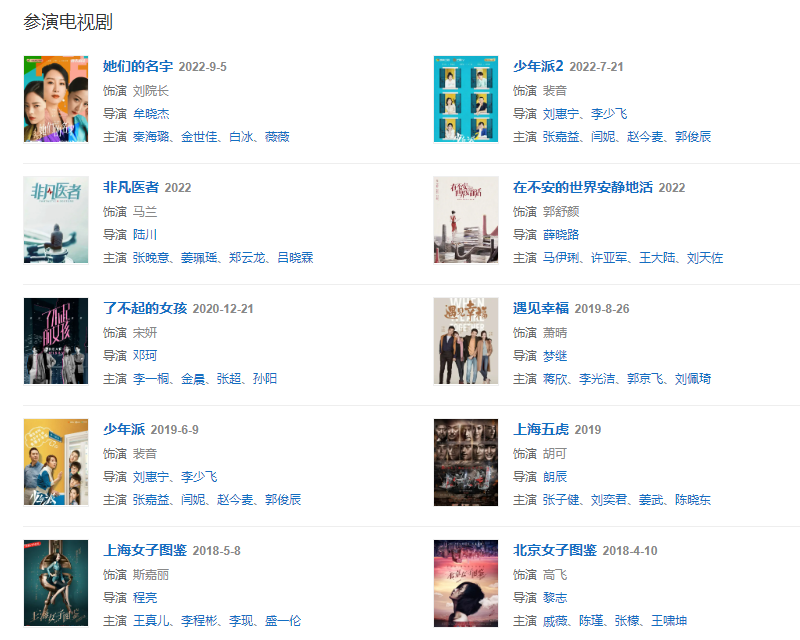
Task: View director 程亮's page
Action: click(x=145, y=598)
